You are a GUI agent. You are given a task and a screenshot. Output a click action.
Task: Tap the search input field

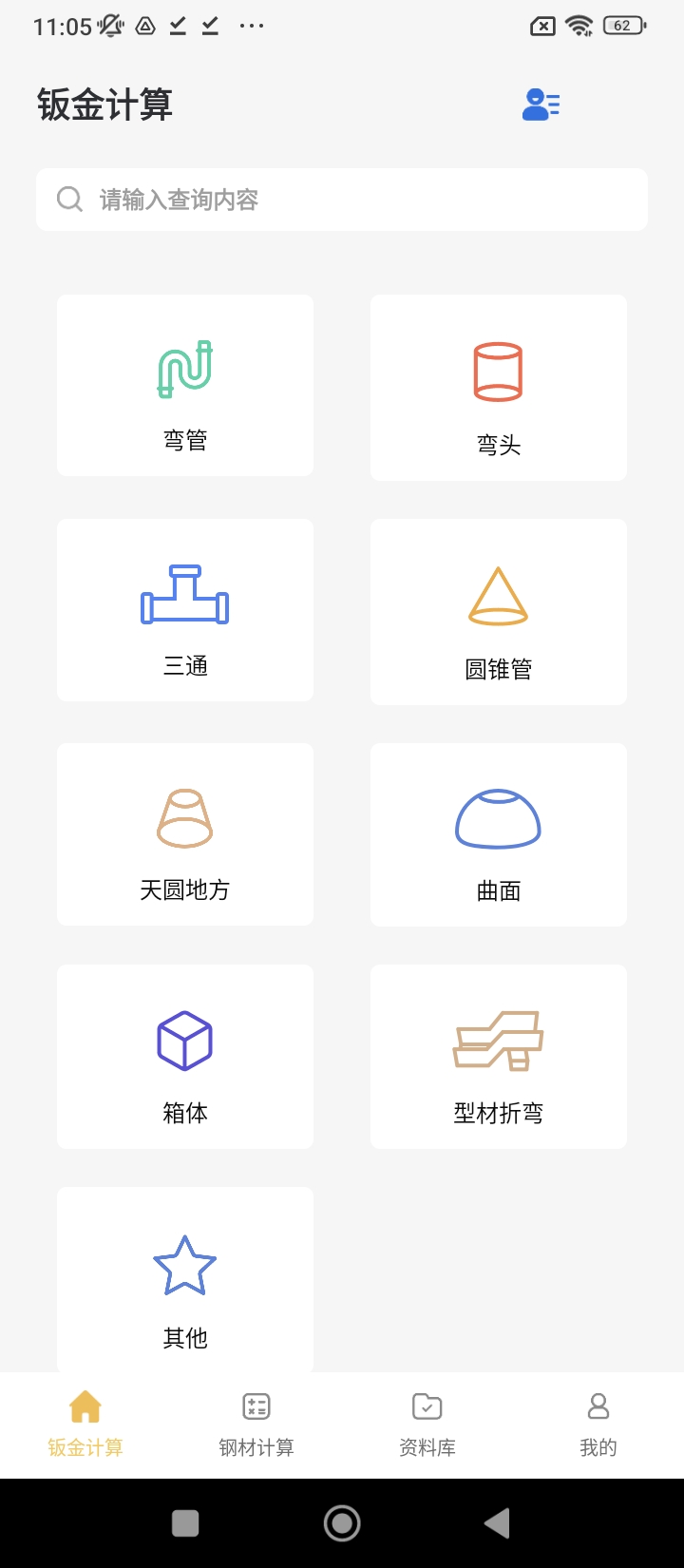click(342, 200)
